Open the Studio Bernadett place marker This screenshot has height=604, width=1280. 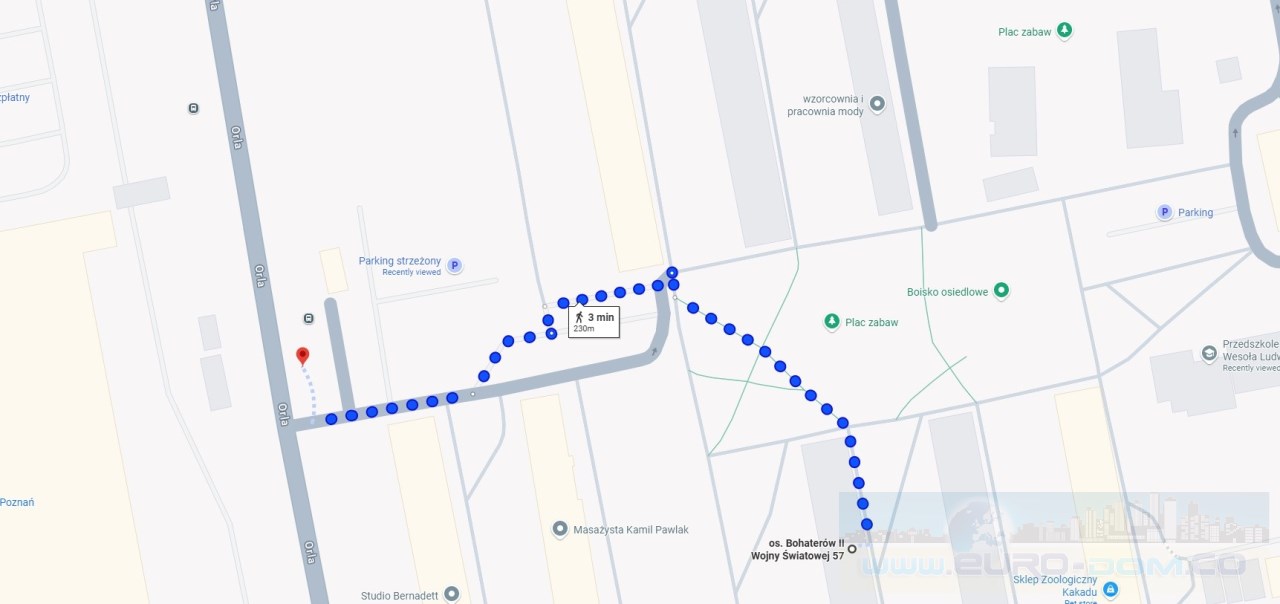pyautogui.click(x=451, y=594)
